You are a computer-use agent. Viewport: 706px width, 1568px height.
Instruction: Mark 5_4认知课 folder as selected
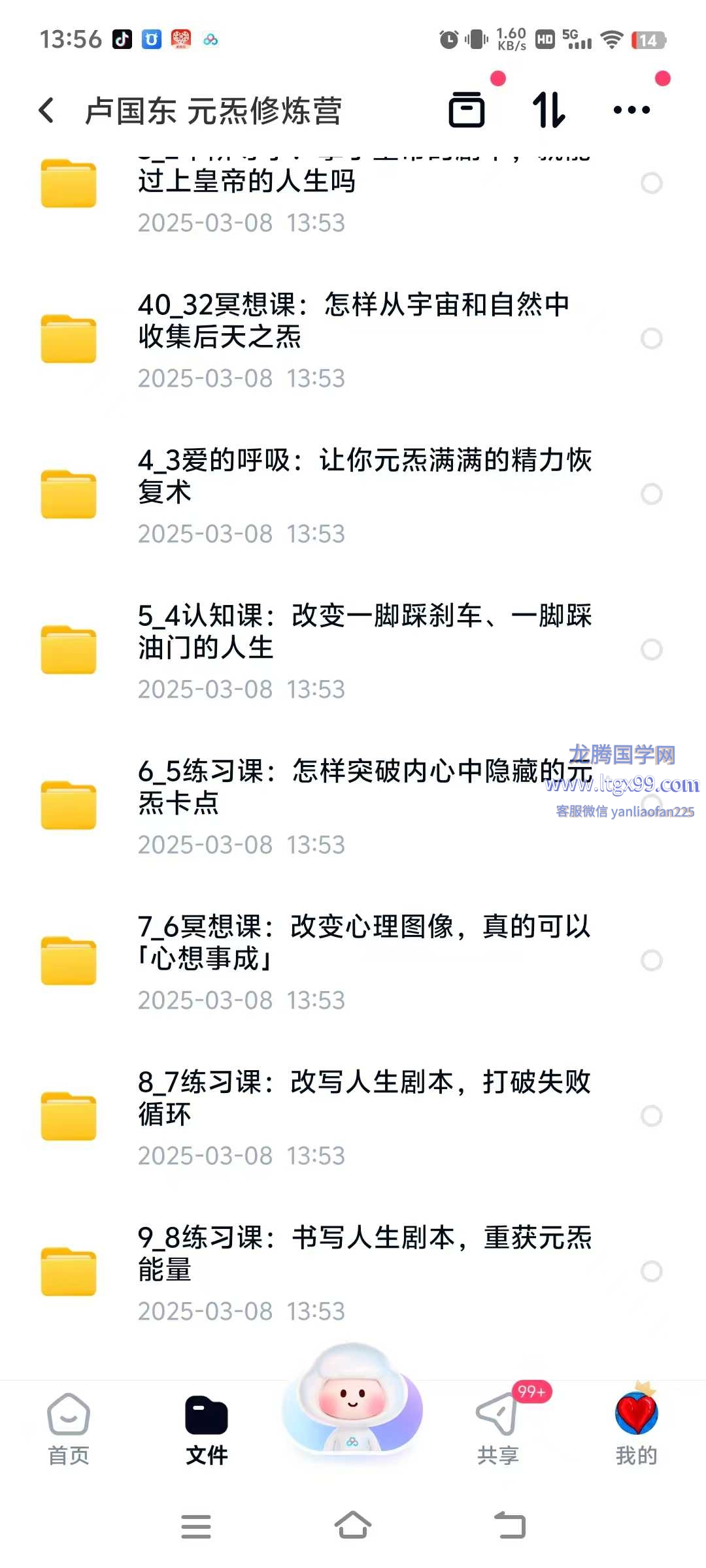click(x=652, y=649)
